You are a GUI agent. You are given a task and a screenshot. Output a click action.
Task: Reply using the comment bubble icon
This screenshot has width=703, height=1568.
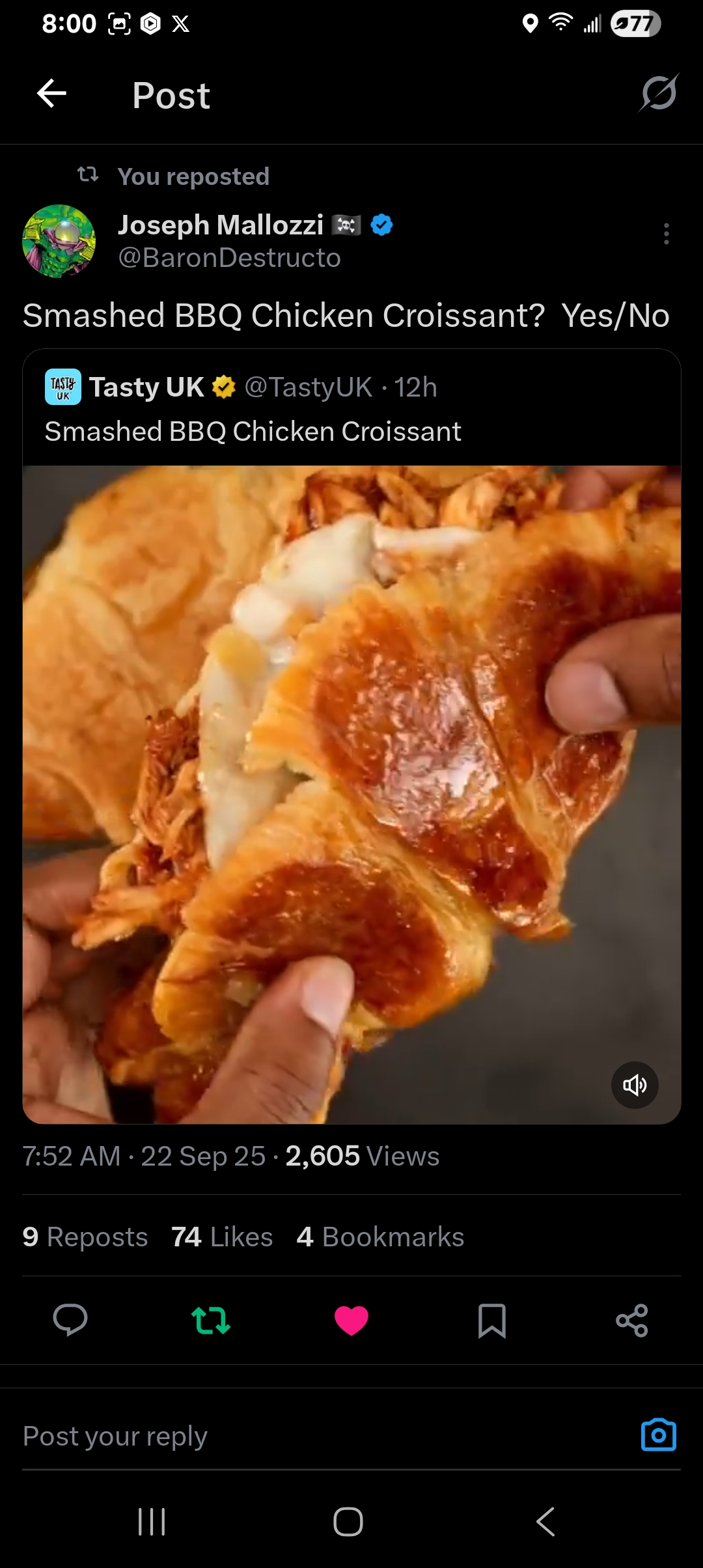[x=70, y=1321]
